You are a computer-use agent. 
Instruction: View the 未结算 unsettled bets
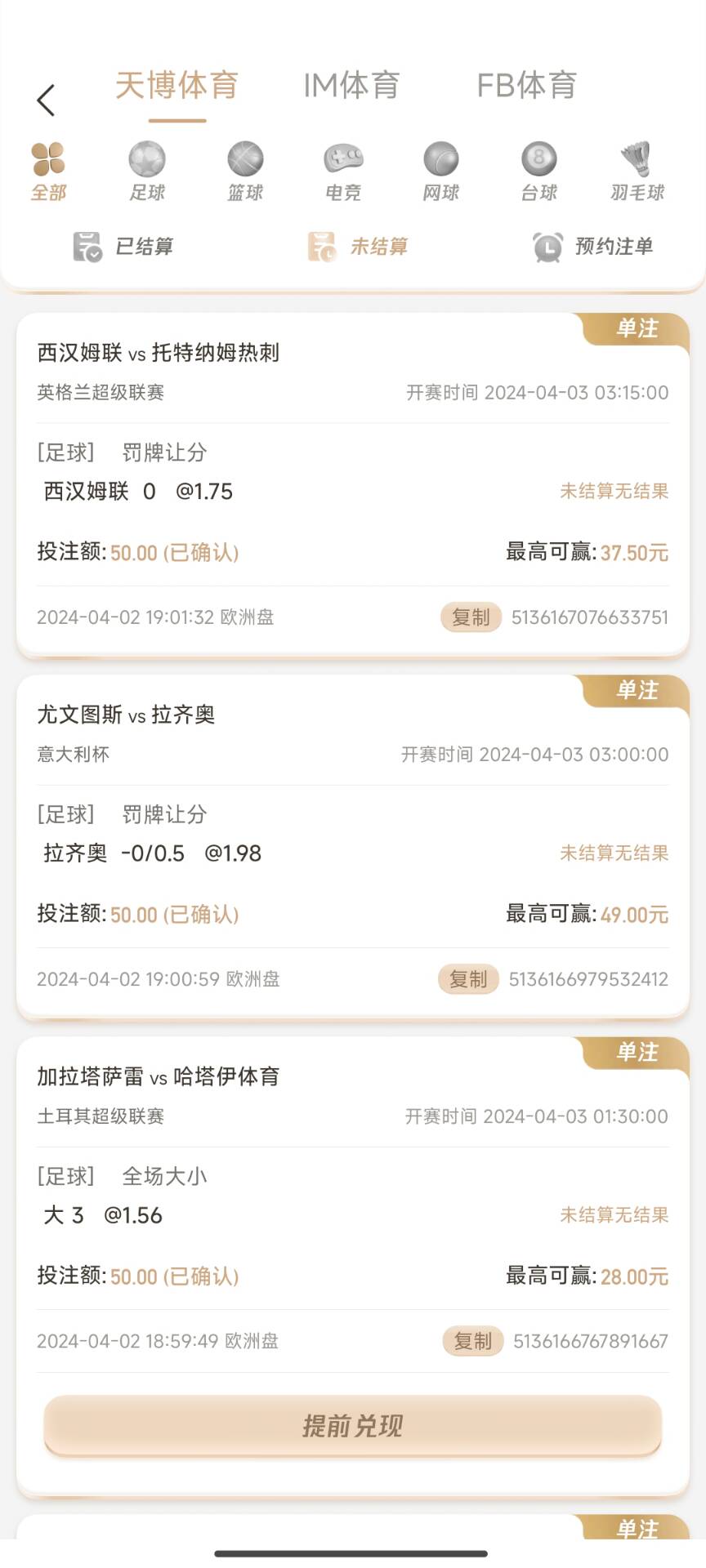click(358, 246)
